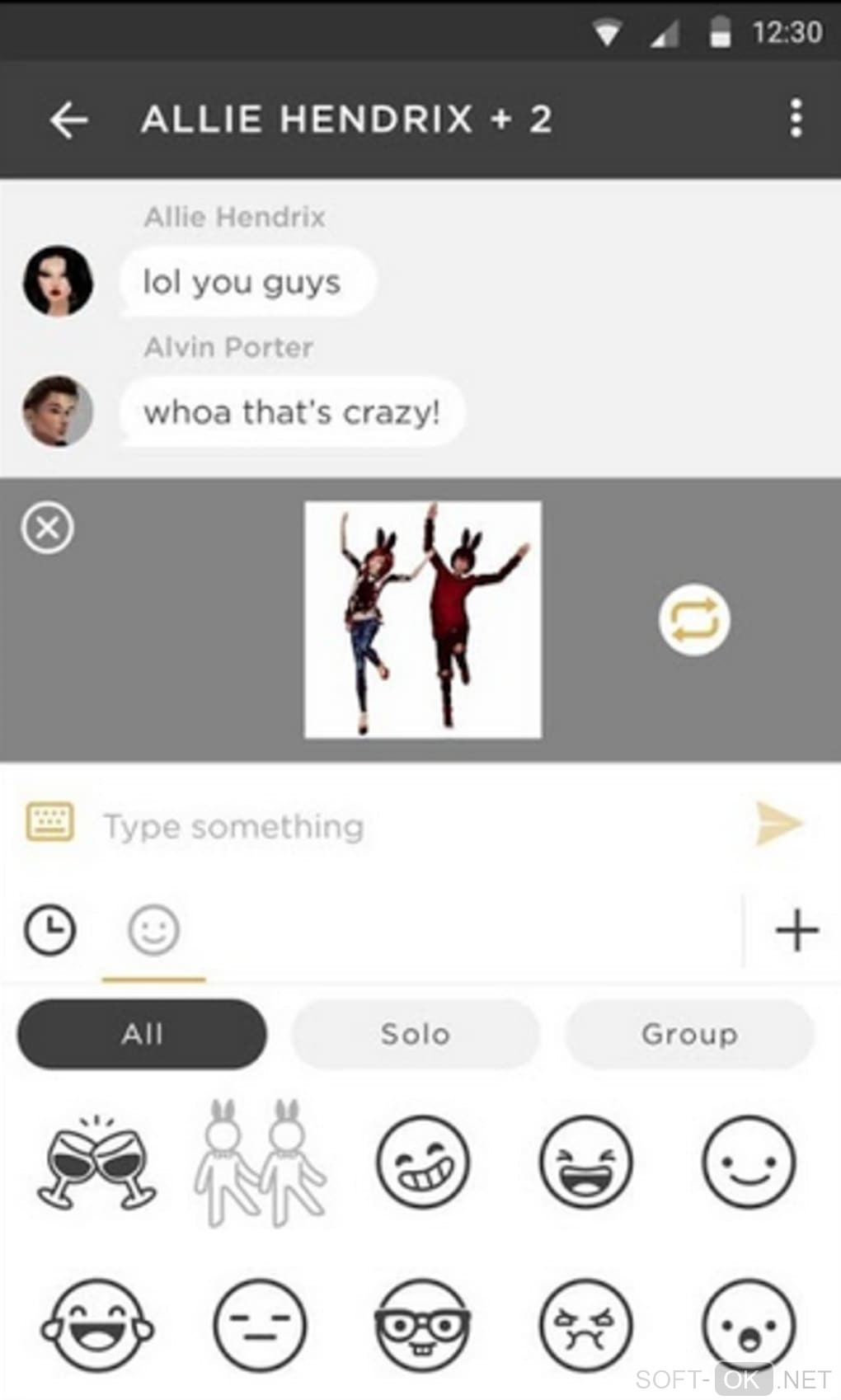Focus the Type something field
The height and width of the screenshot is (1400, 841).
click(x=412, y=826)
